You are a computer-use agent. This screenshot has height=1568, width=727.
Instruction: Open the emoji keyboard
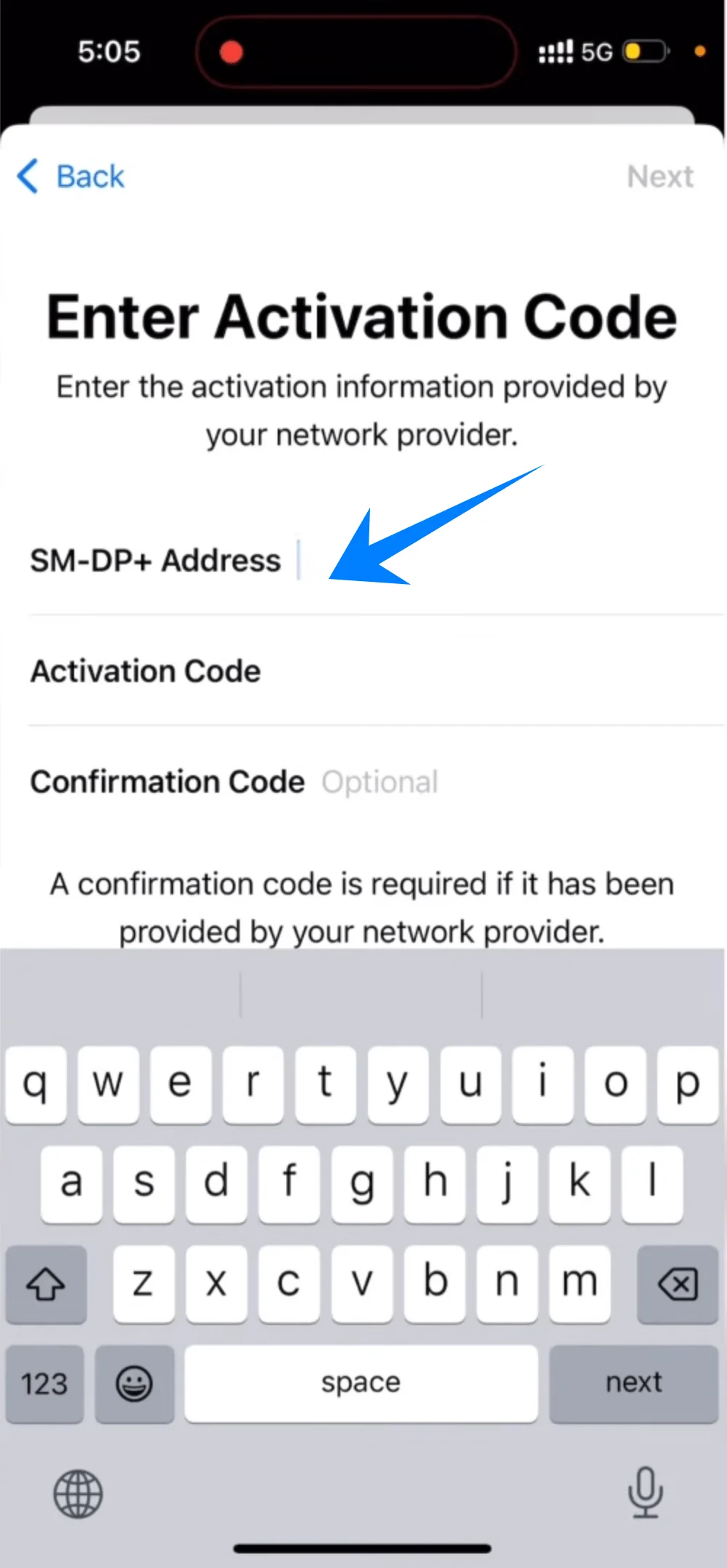point(135,1383)
